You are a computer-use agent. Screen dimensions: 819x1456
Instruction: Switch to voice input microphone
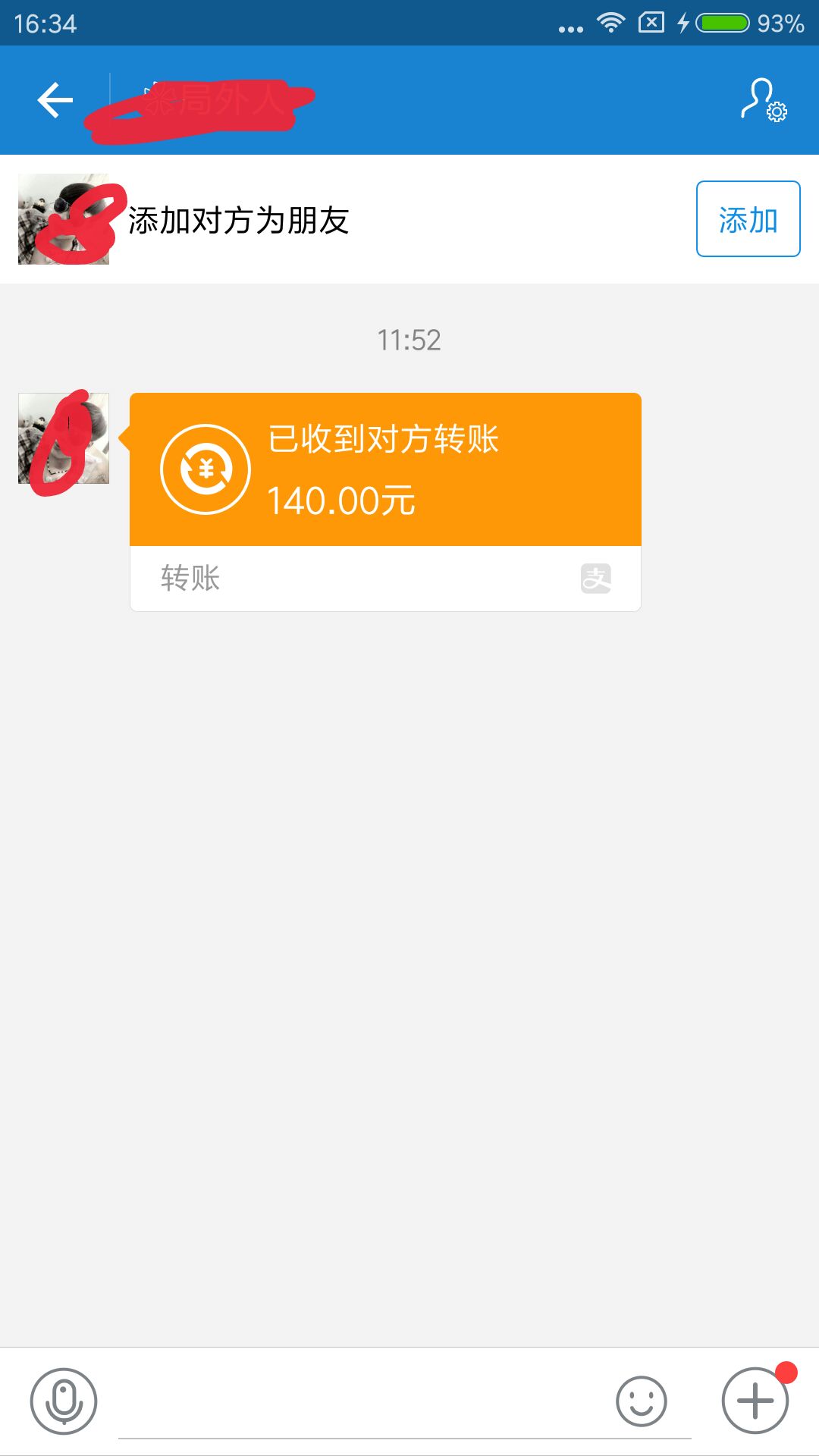pos(64,1401)
